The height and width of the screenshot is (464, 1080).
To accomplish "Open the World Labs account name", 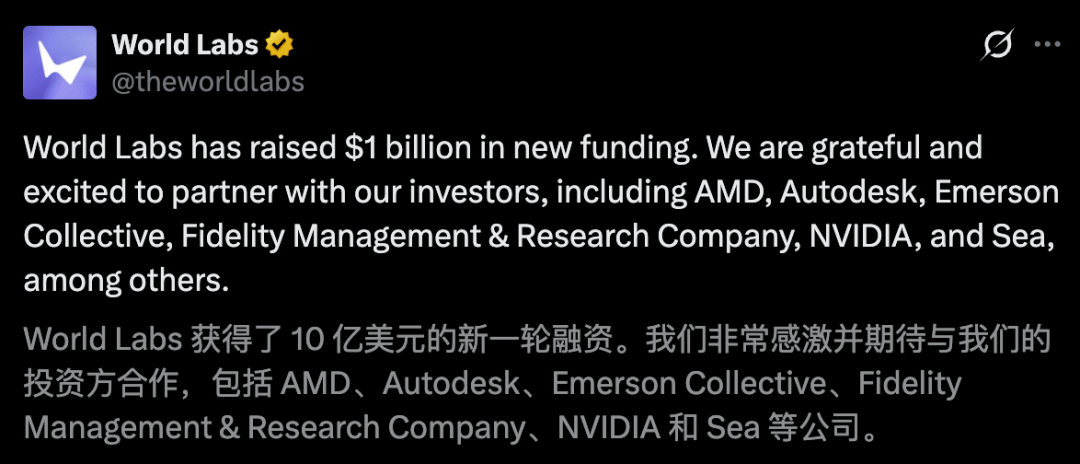I will tap(185, 45).
